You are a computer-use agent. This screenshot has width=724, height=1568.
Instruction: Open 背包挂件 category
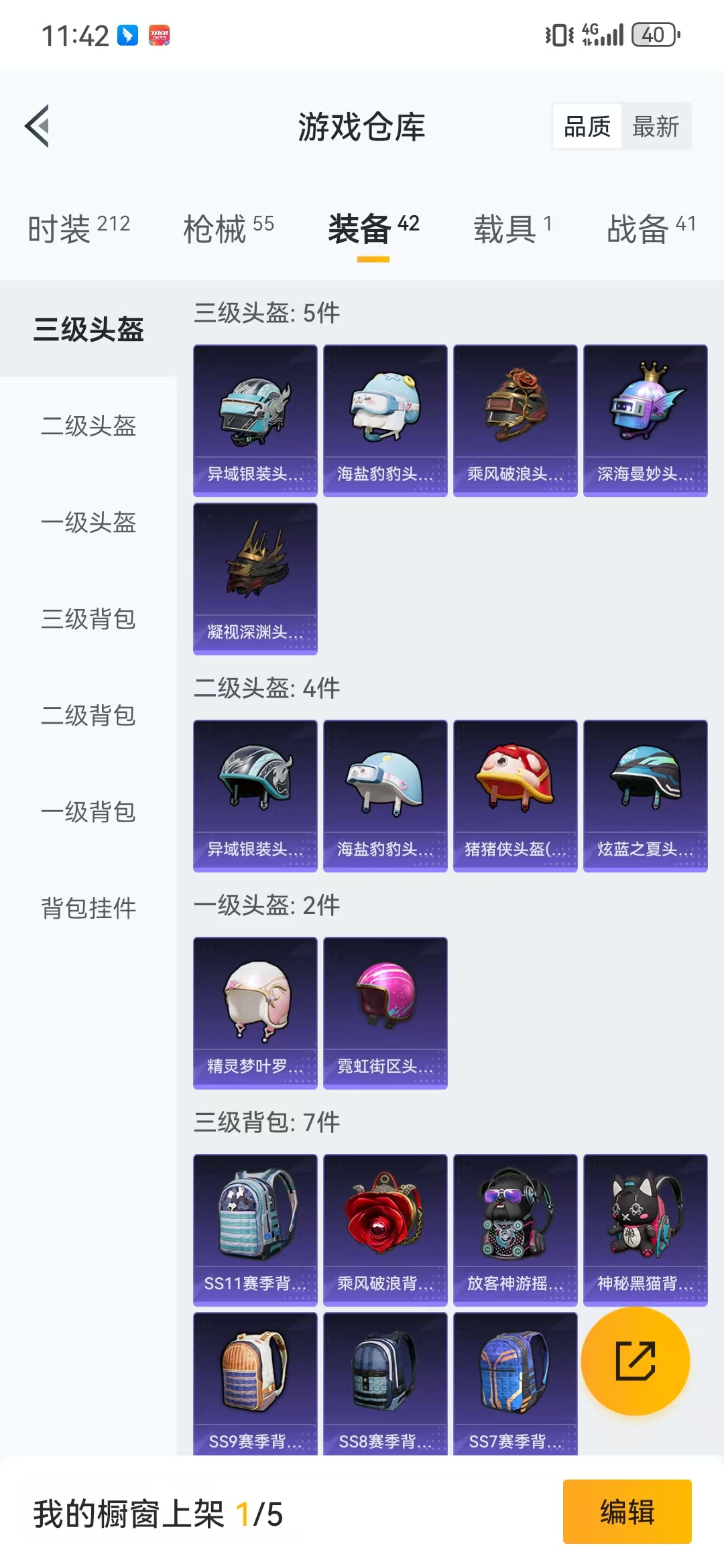point(88,909)
